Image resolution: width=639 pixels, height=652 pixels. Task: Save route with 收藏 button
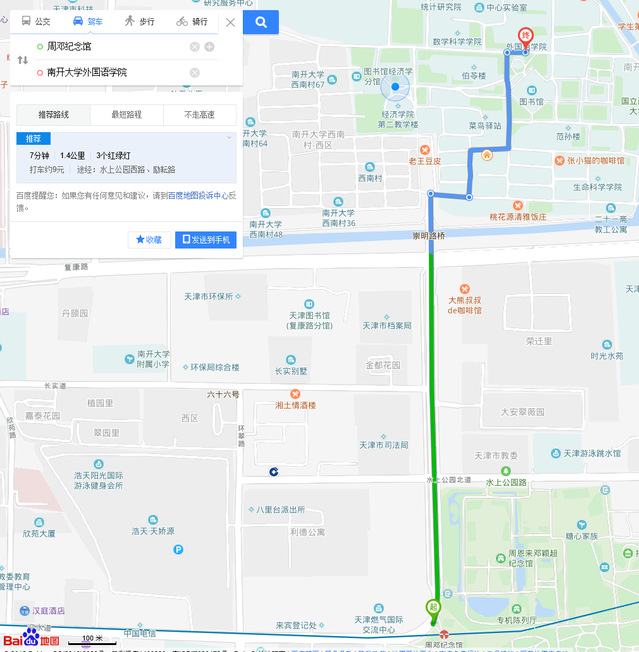coord(148,240)
